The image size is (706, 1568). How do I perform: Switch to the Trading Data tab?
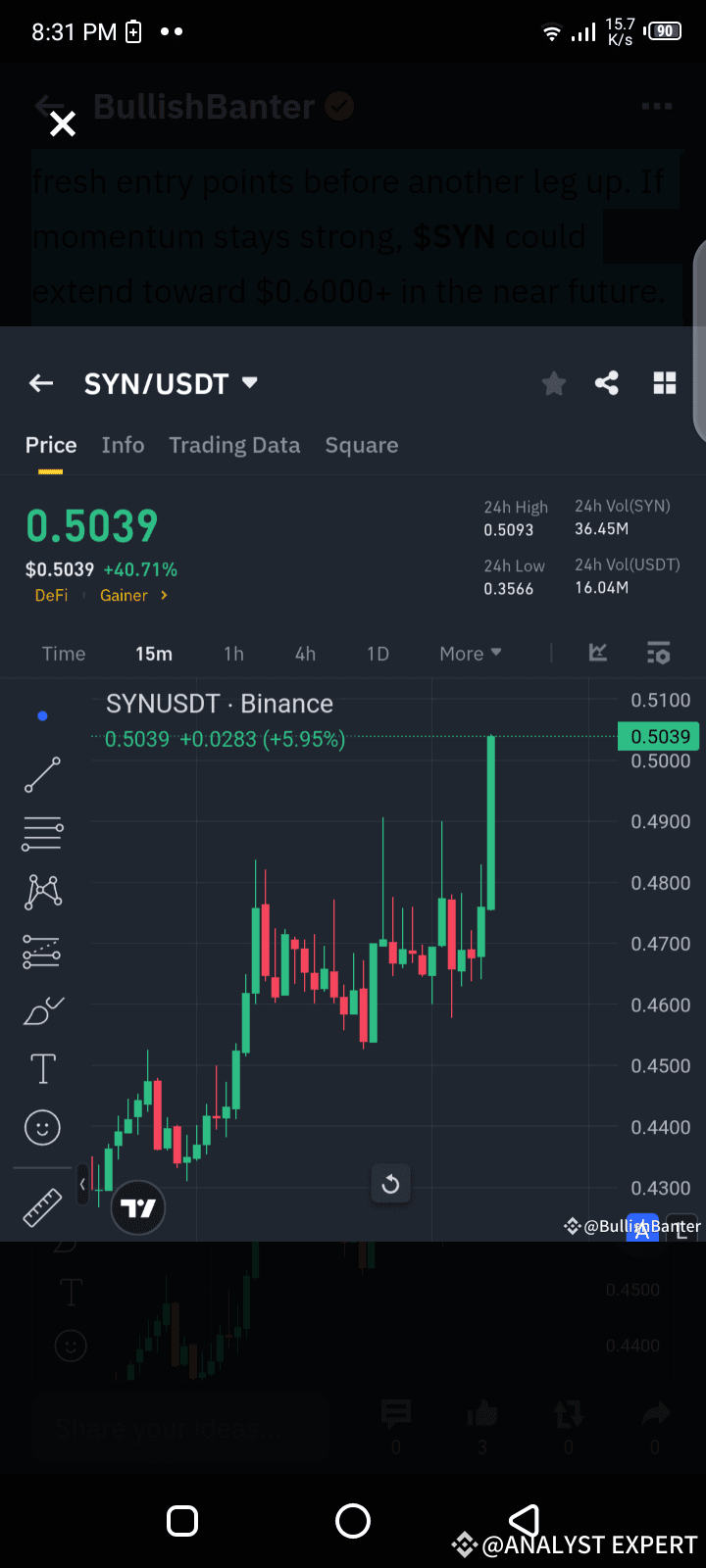(x=234, y=445)
